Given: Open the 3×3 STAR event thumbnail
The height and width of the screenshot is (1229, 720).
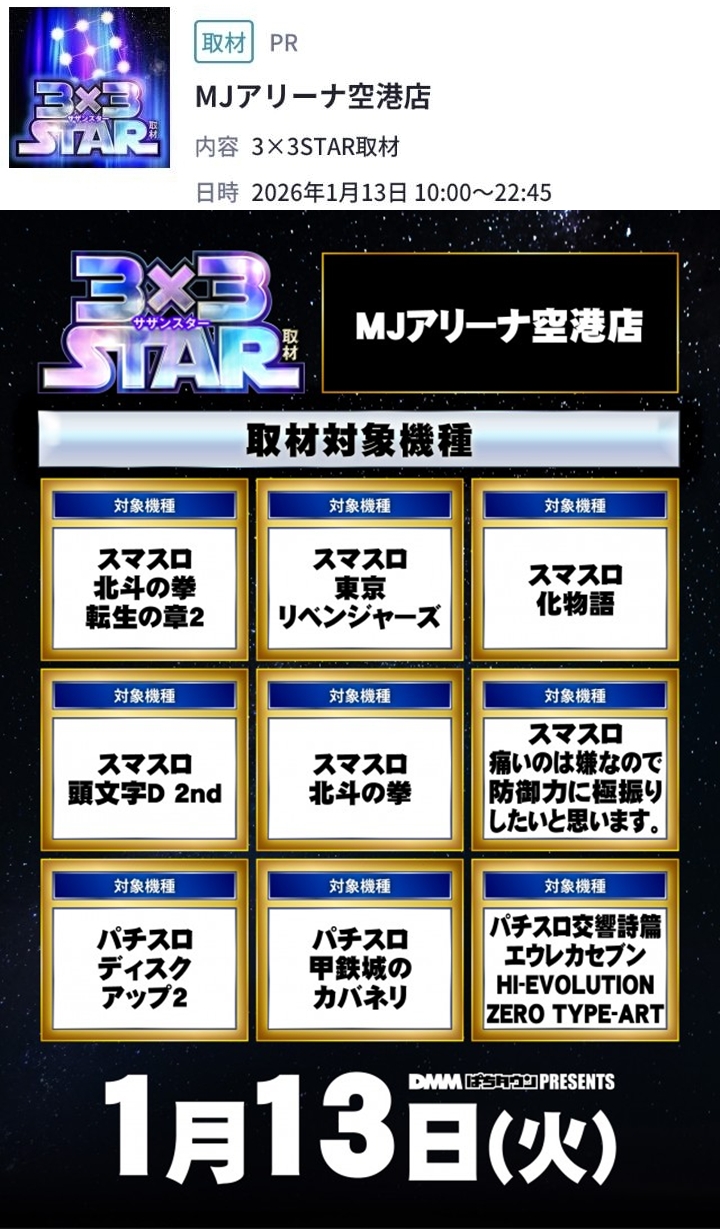Looking at the screenshot, I should (x=89, y=88).
